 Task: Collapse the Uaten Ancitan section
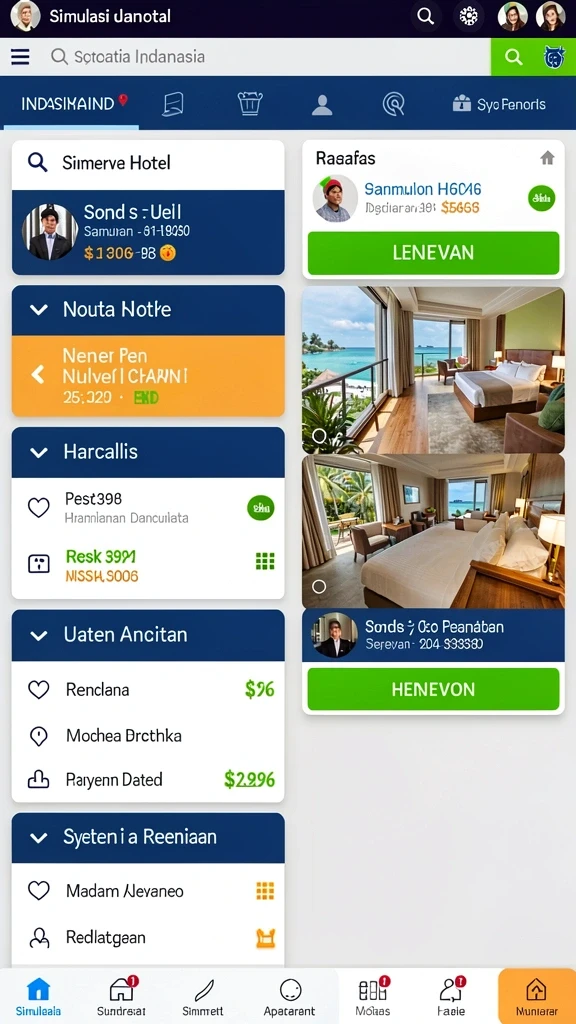(39, 635)
